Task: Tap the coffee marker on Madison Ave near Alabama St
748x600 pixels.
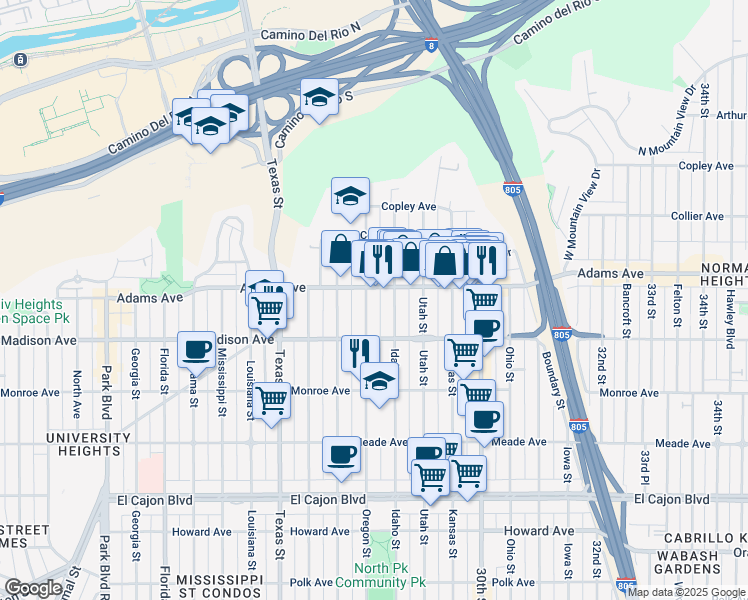Action: click(x=197, y=350)
